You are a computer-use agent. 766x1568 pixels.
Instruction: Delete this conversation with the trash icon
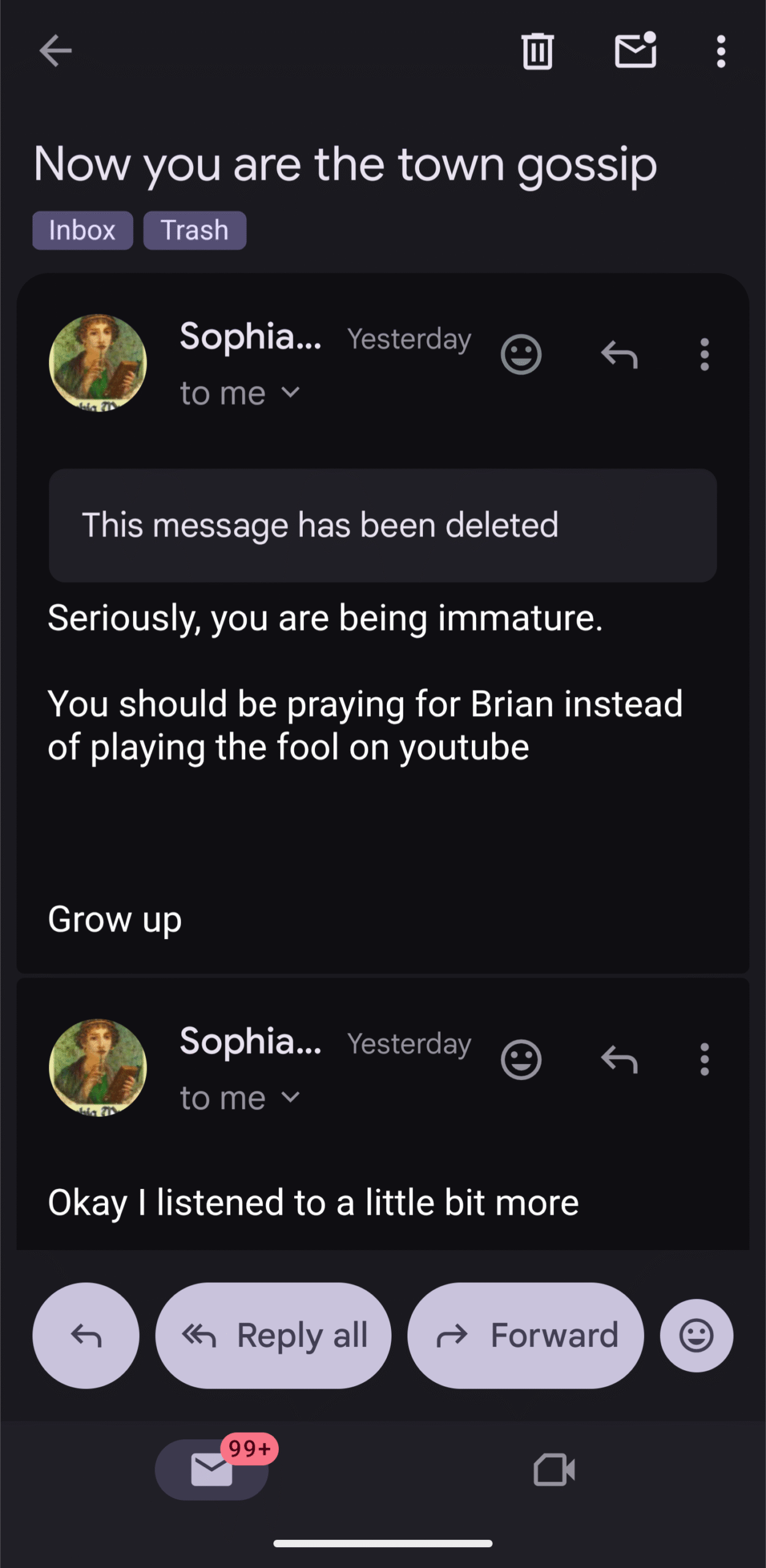click(x=537, y=51)
